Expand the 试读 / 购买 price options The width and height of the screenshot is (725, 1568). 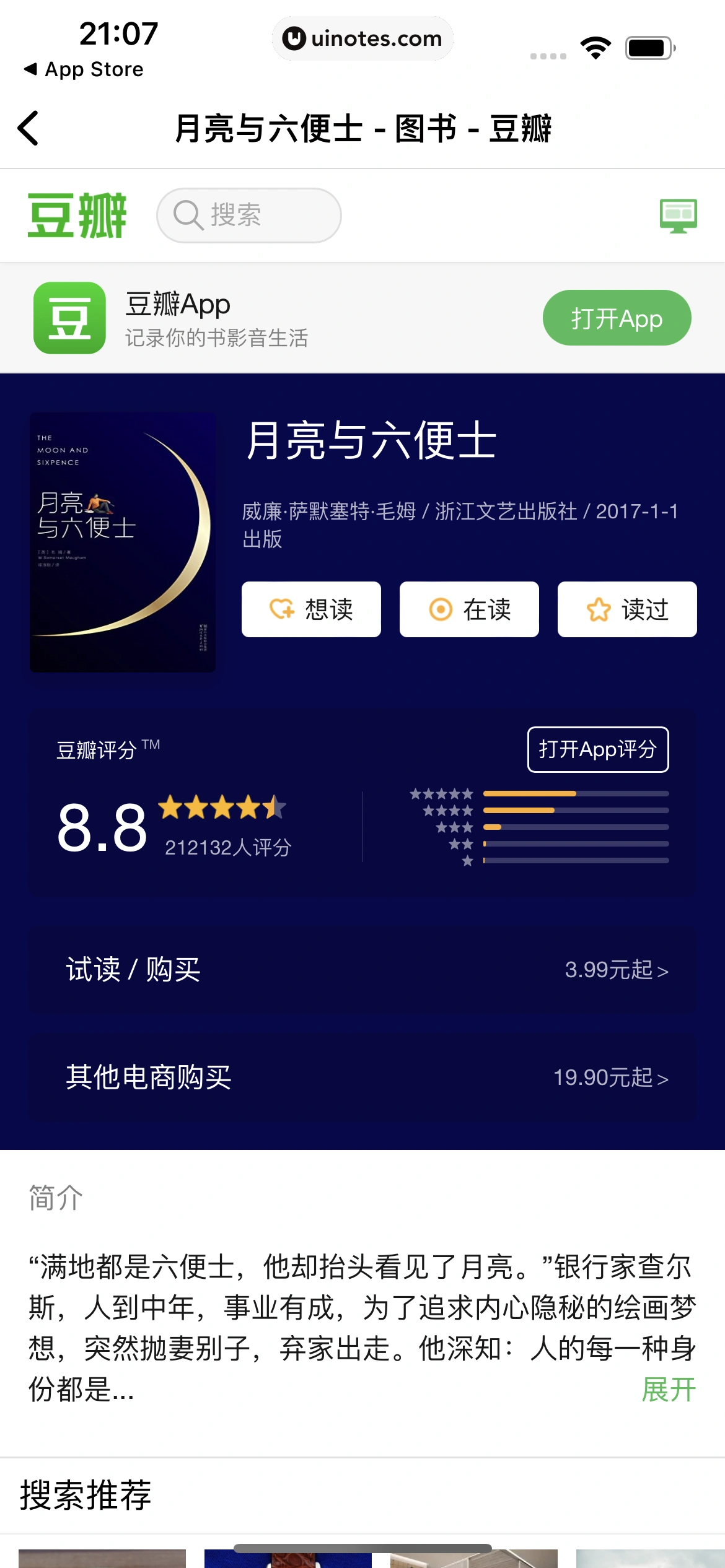pyautogui.click(x=362, y=970)
